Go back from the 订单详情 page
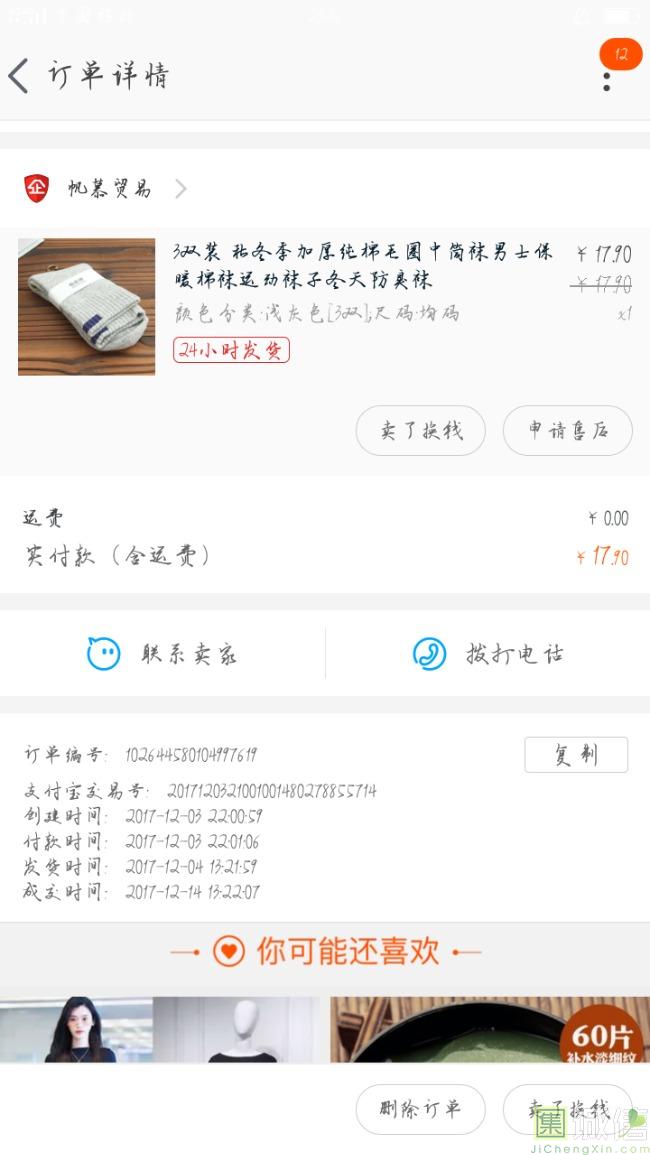 [x=20, y=76]
